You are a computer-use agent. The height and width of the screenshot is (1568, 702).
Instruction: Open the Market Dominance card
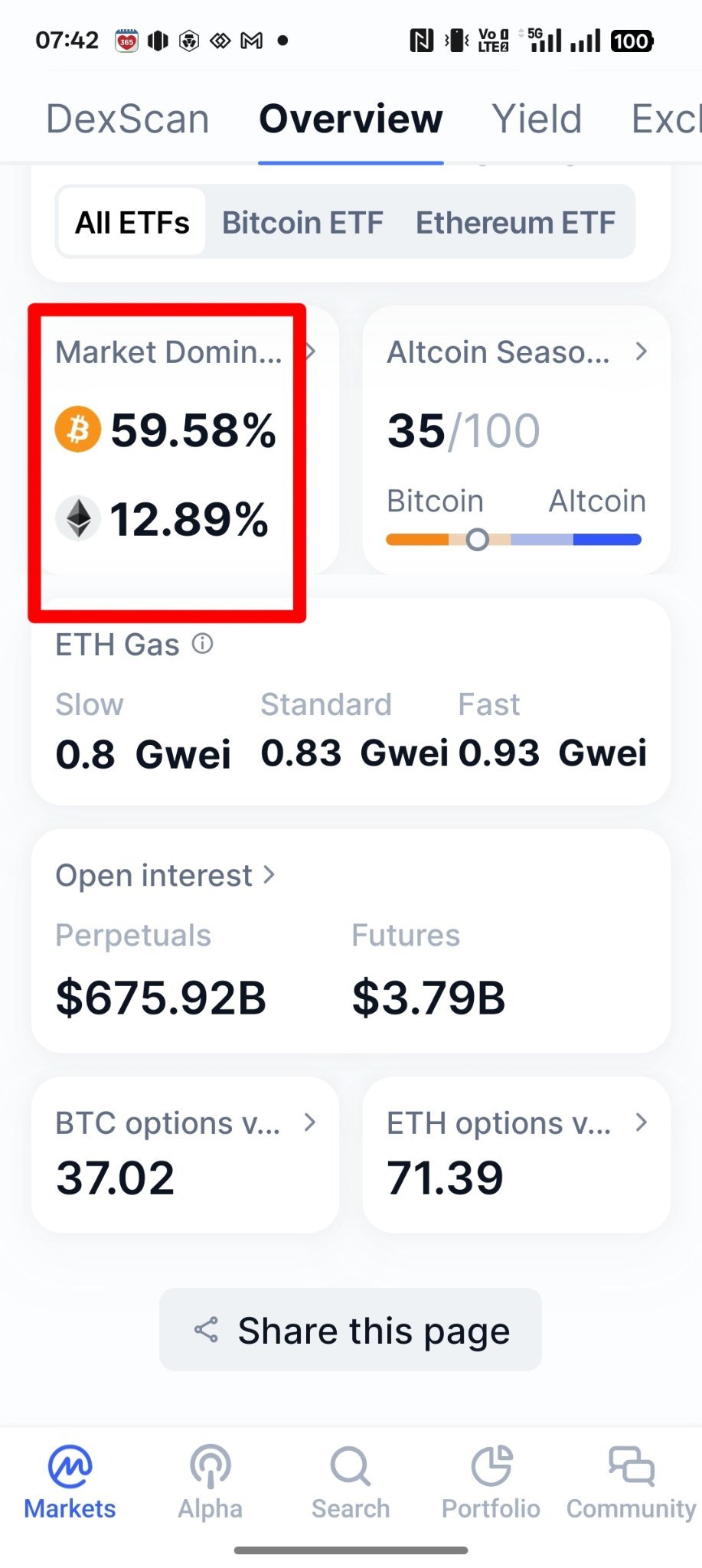184,439
